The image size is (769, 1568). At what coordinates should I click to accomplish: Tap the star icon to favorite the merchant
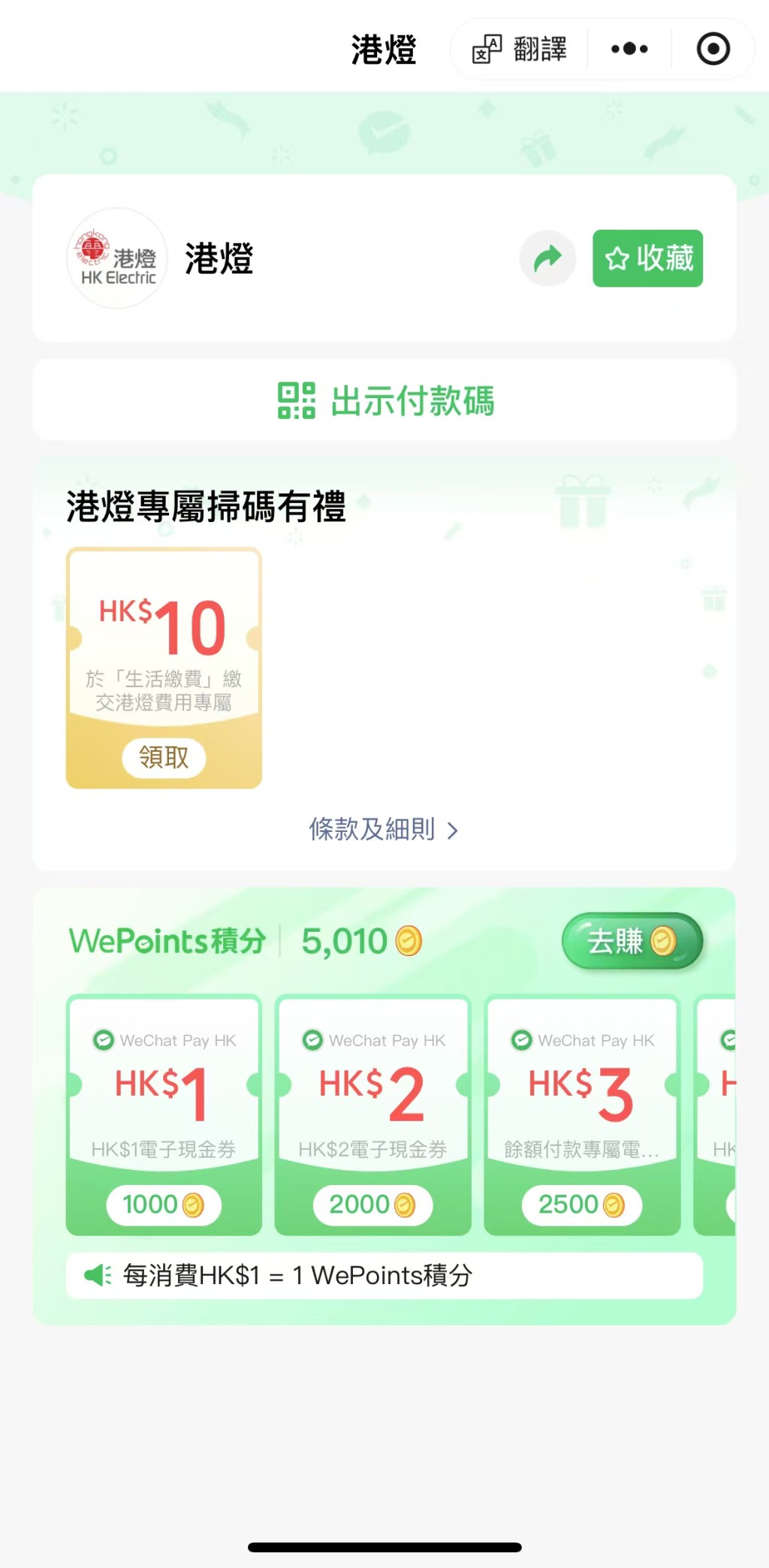[617, 258]
